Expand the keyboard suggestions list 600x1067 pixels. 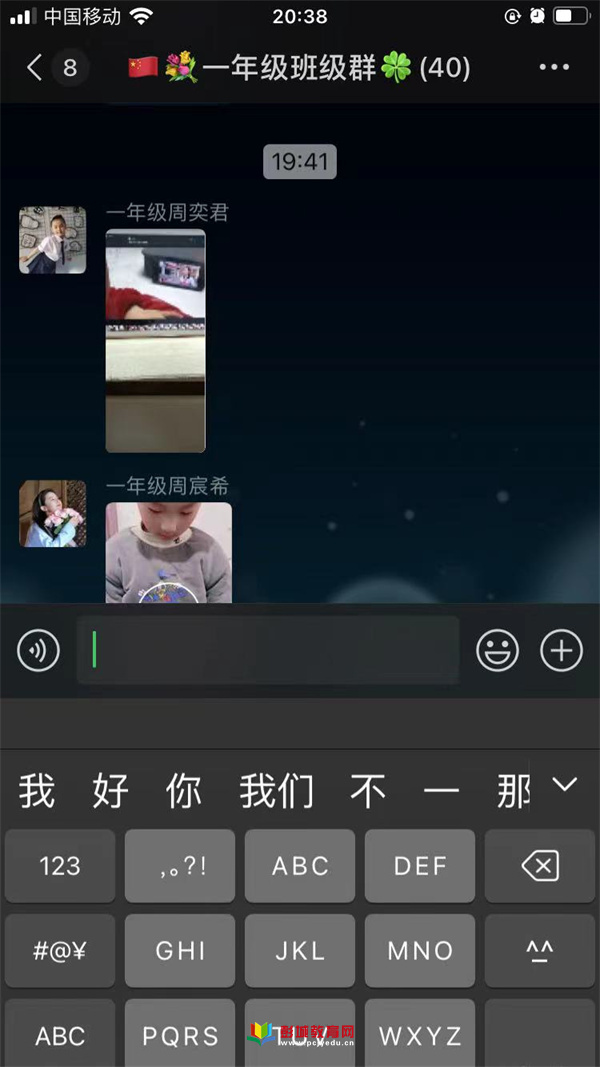point(565,784)
